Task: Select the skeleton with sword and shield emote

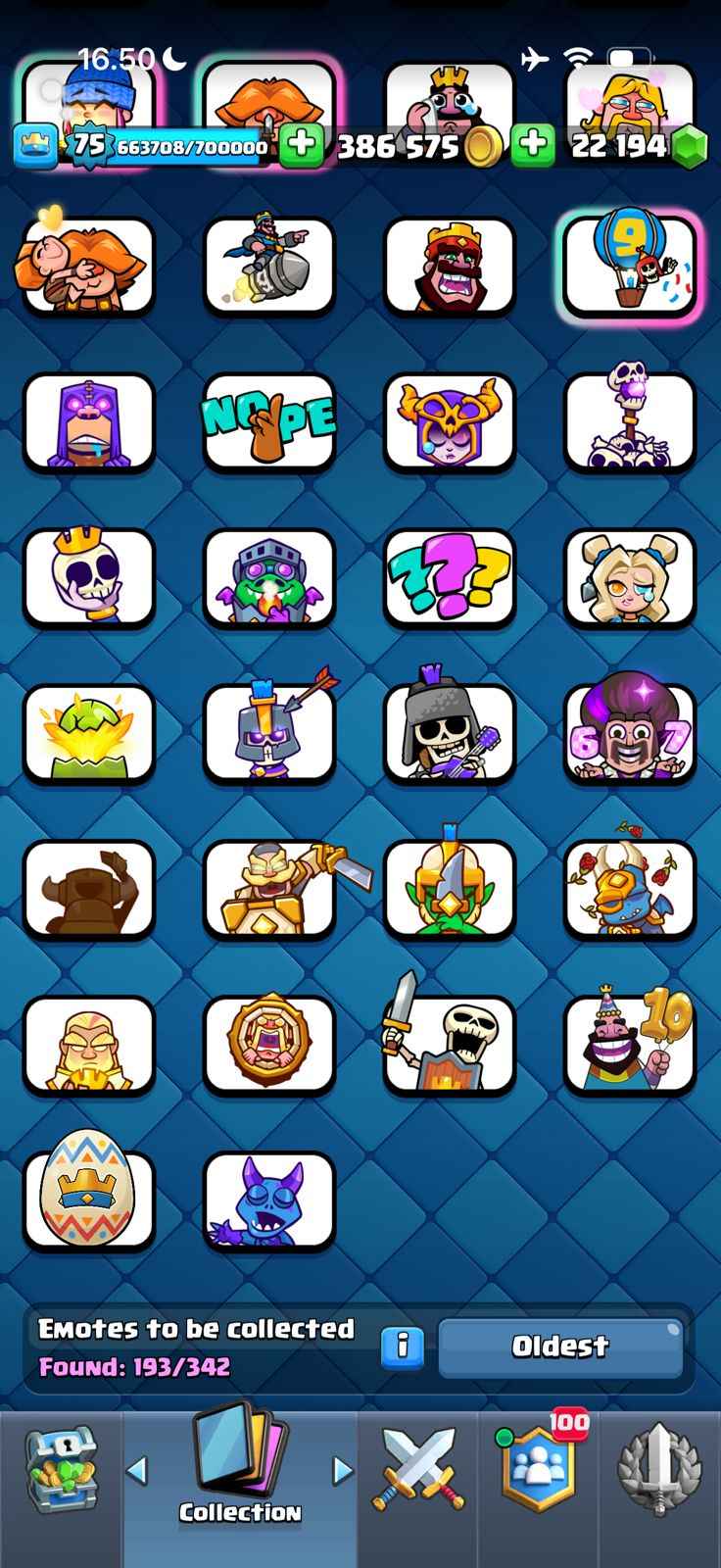Action: [x=450, y=1045]
